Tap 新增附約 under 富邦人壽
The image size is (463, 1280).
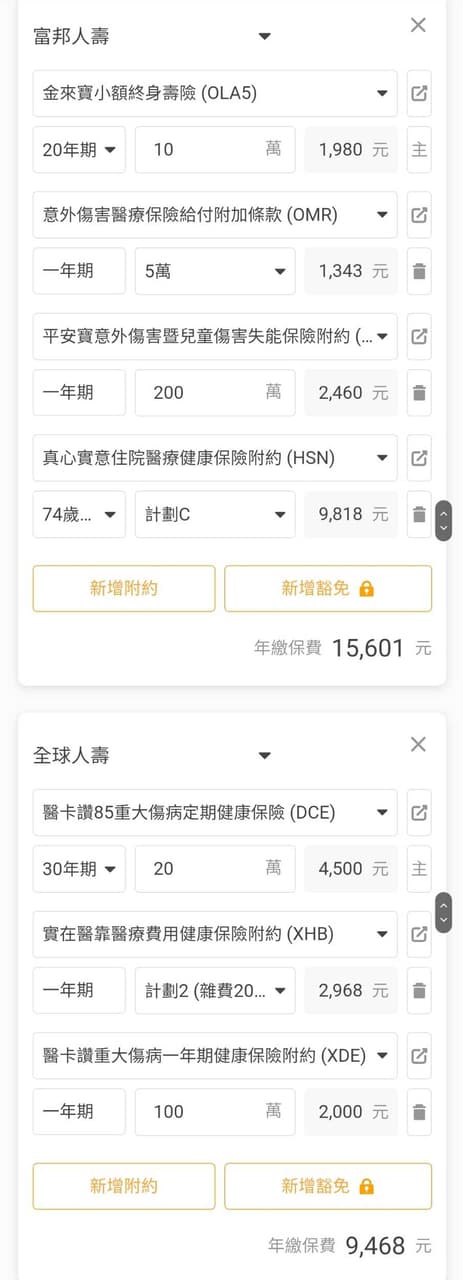tap(124, 589)
